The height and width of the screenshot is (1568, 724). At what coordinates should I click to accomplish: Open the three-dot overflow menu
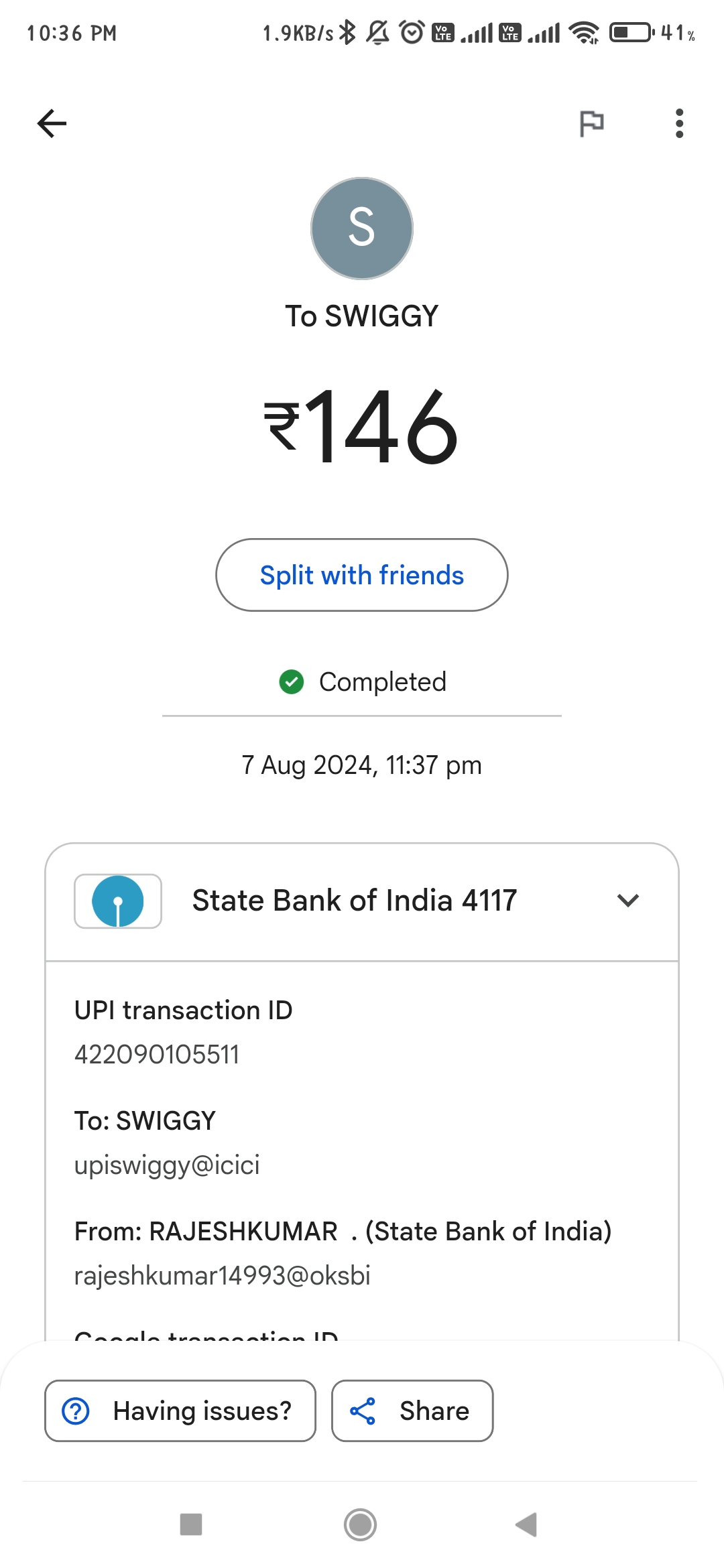[679, 123]
